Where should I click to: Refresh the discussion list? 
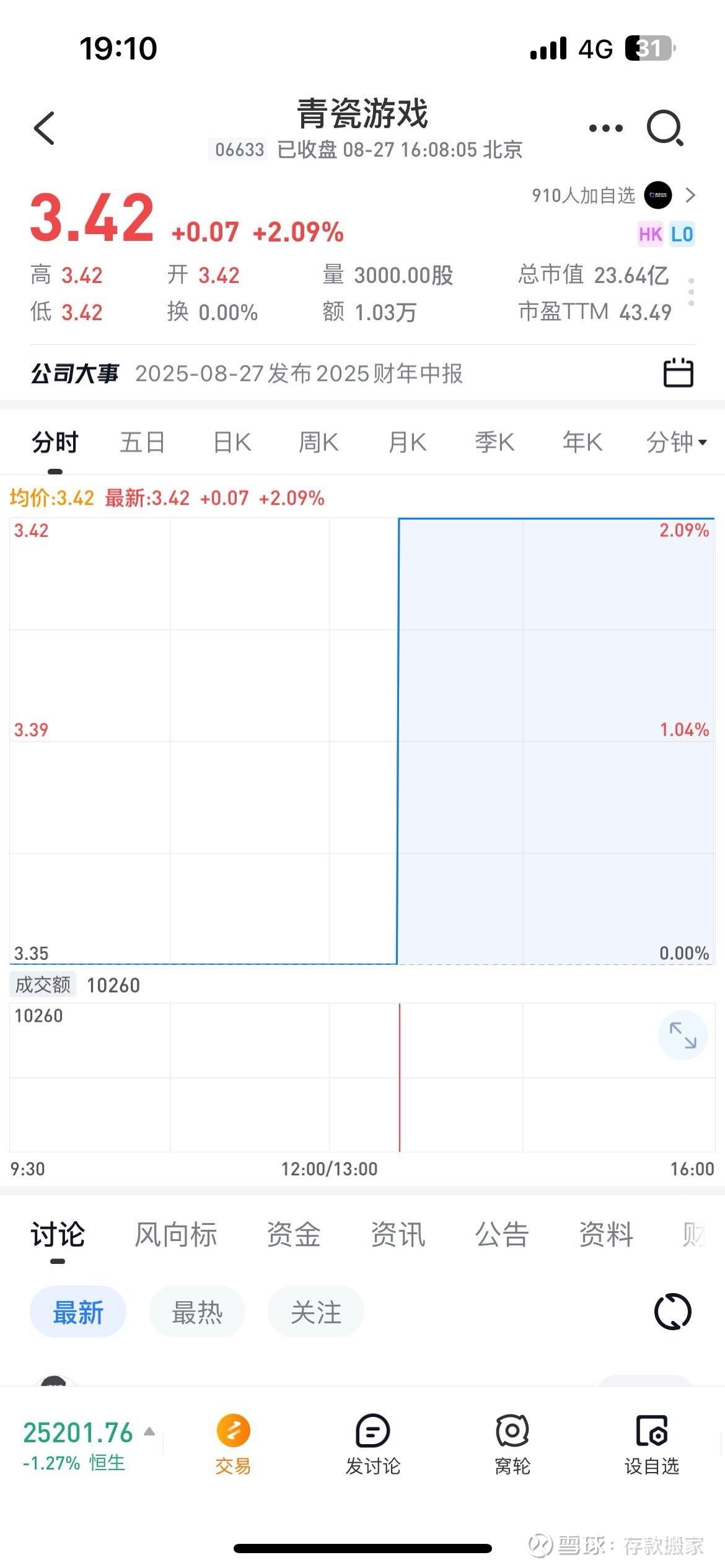(673, 1312)
